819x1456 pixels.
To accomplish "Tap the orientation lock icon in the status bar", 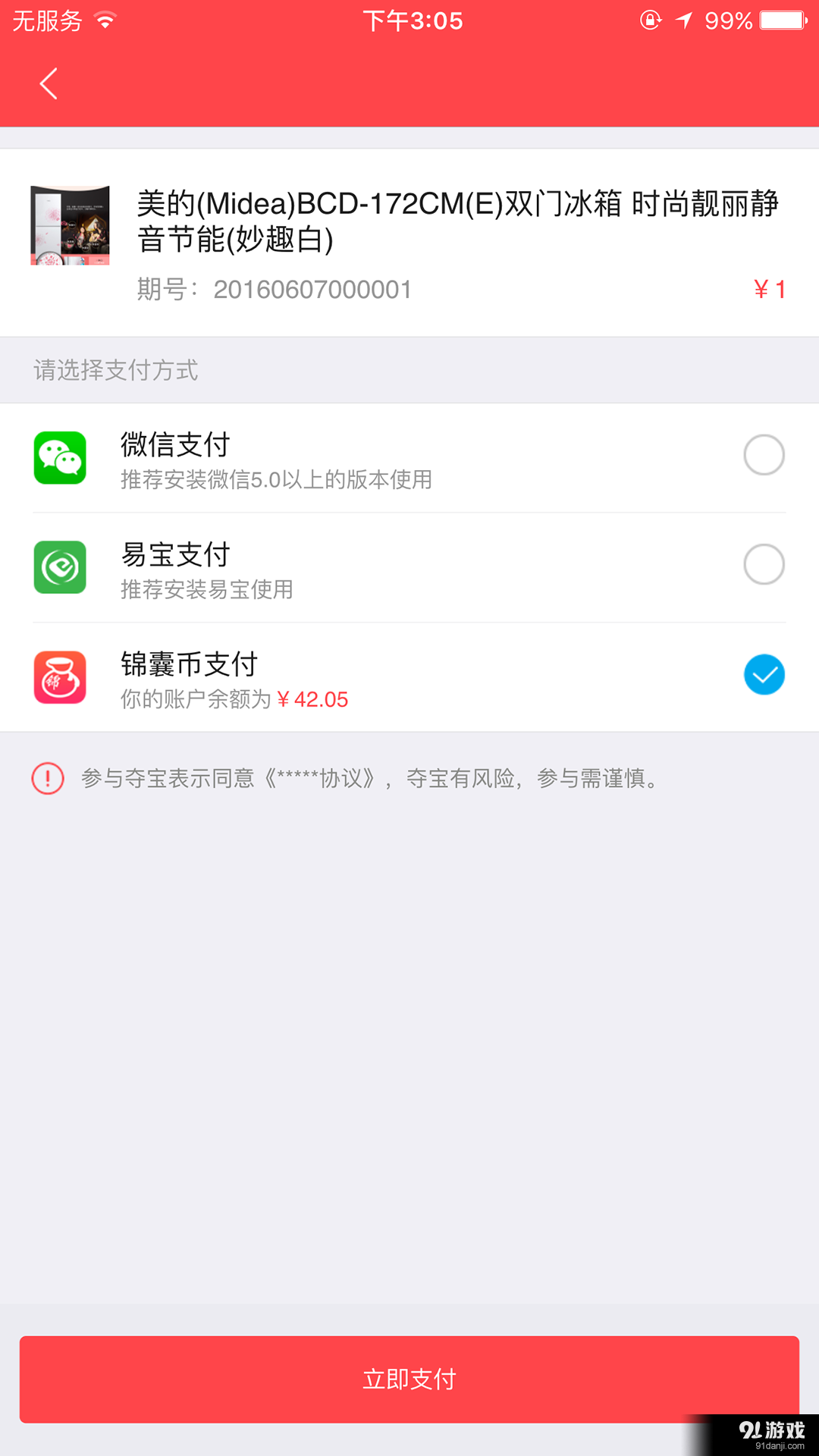I will pyautogui.click(x=650, y=20).
